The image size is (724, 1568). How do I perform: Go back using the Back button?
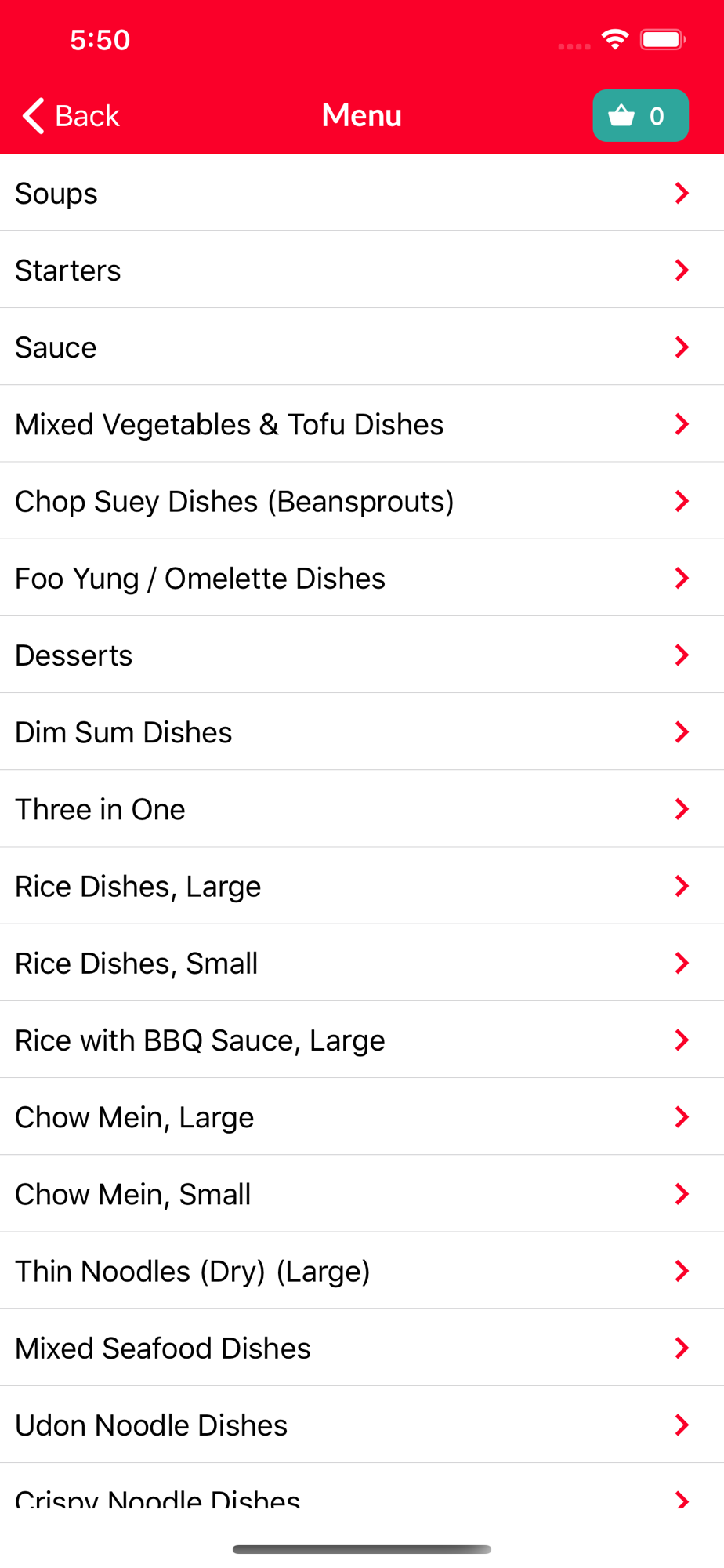71,116
